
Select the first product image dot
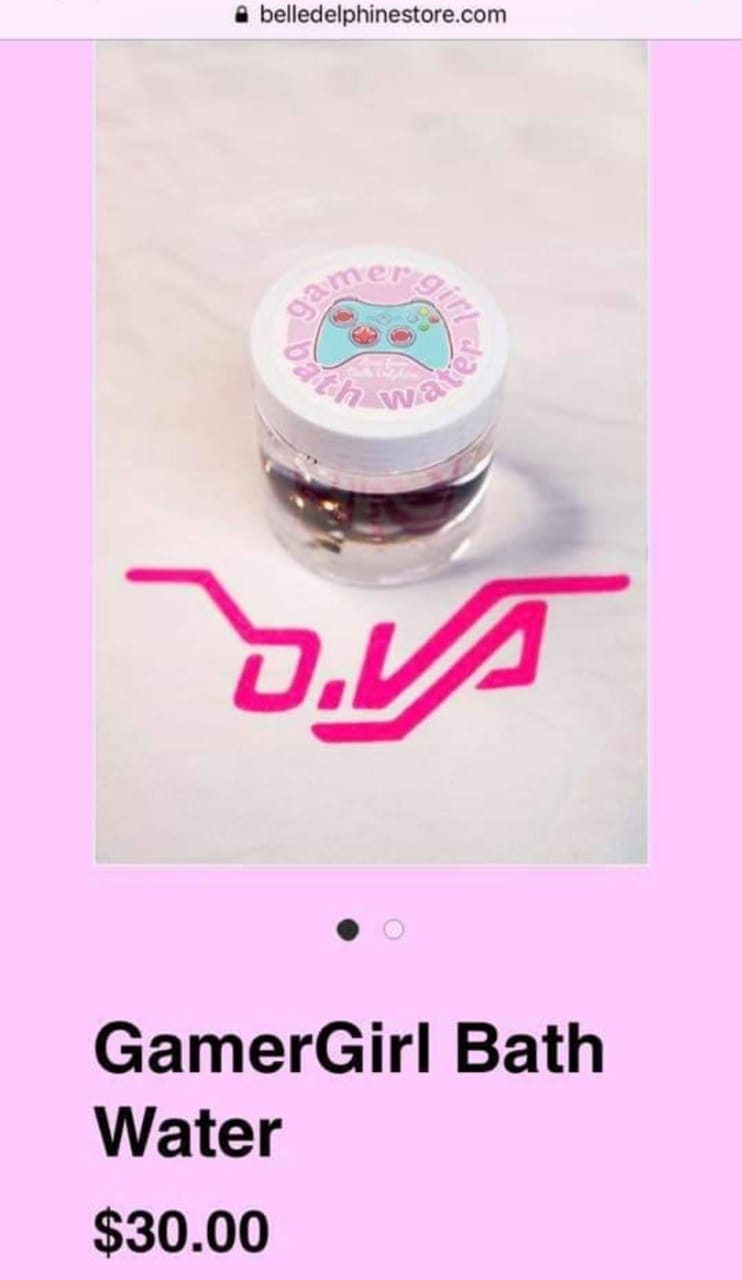[347, 930]
